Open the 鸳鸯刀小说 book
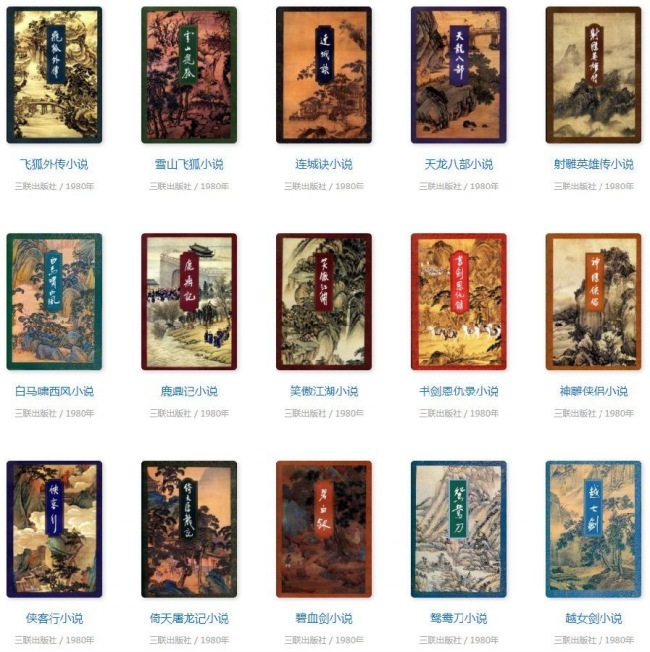The width and height of the screenshot is (650, 652). coord(459,529)
